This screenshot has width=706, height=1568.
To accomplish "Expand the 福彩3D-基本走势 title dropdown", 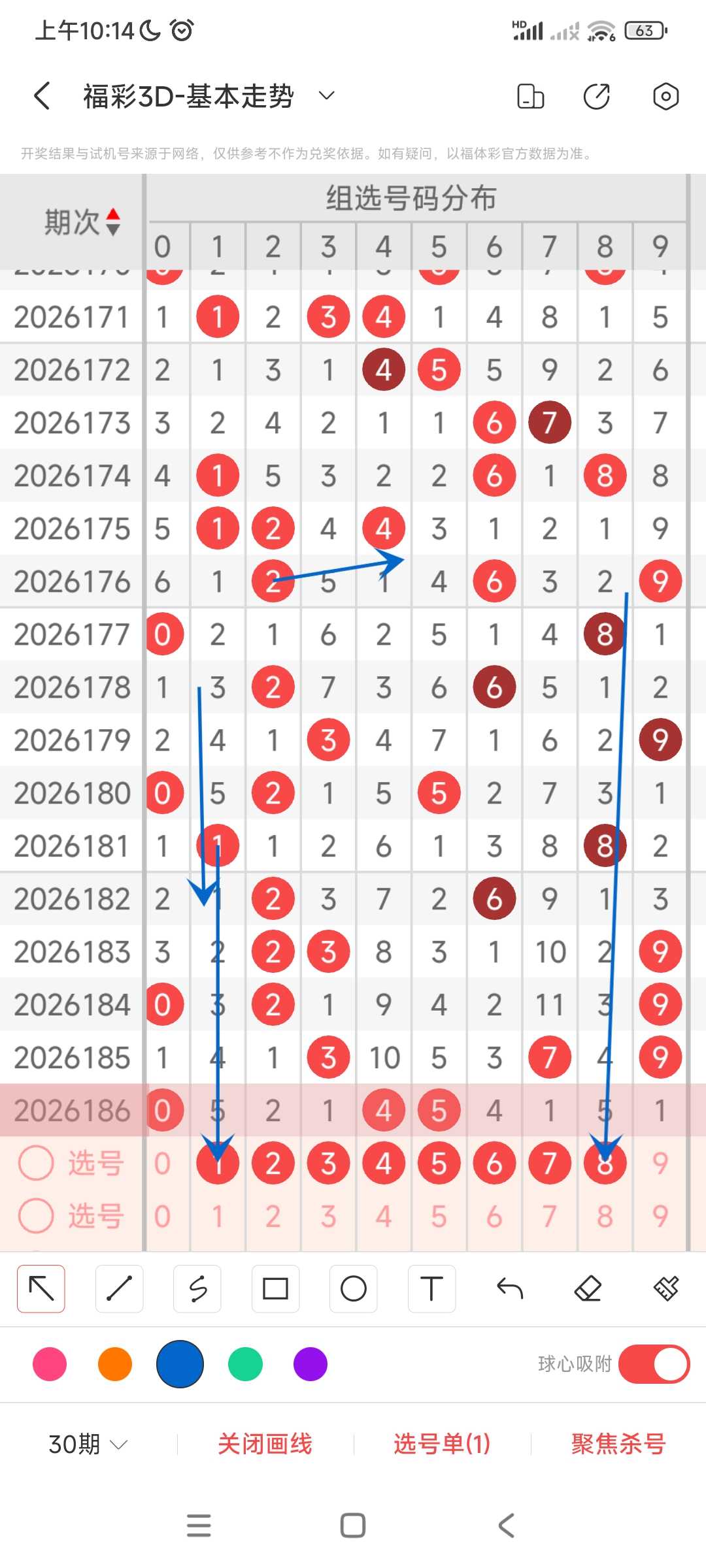I will tap(326, 96).
